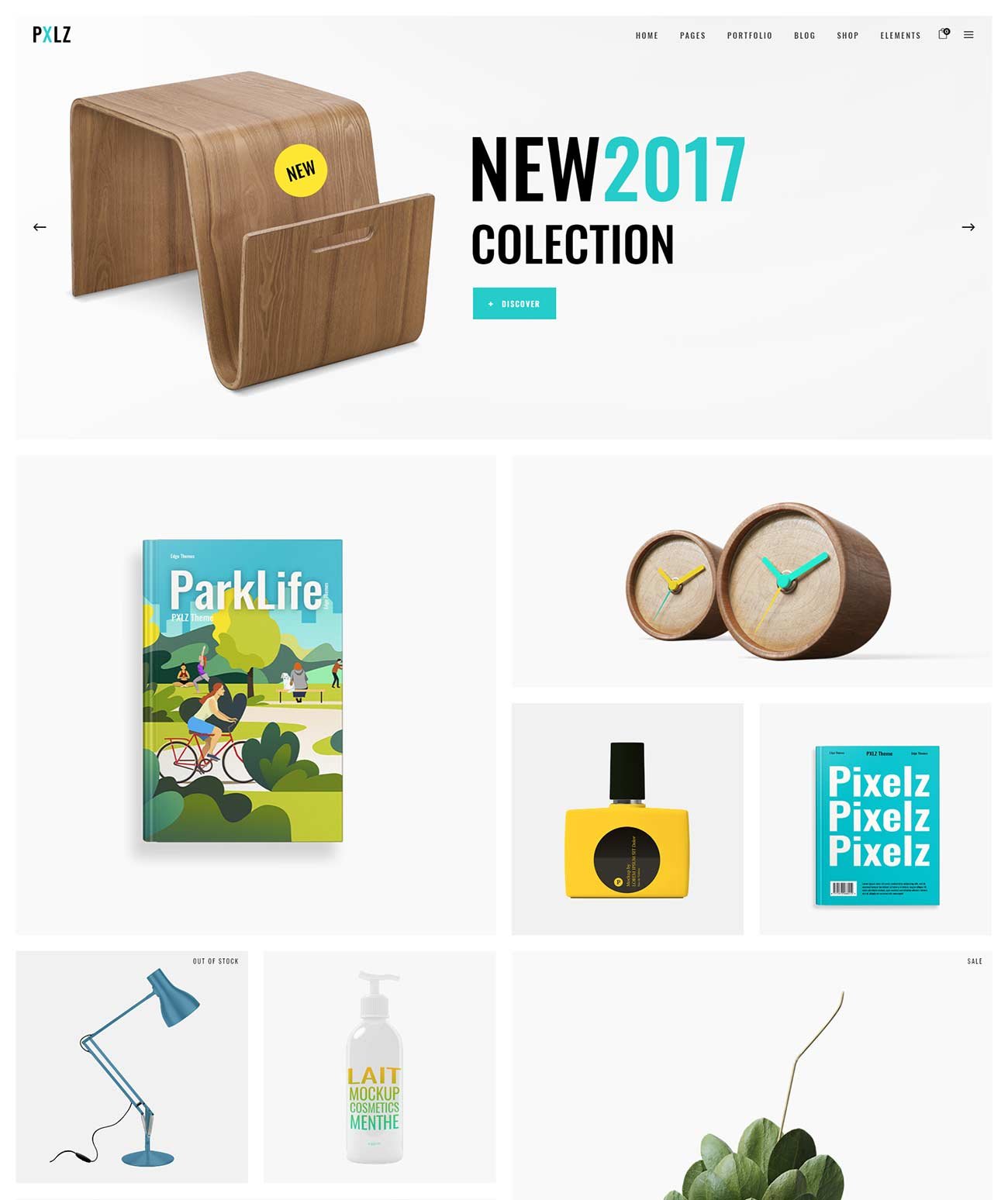Open the Elements menu
This screenshot has height=1200, width=1008.
[x=900, y=36]
